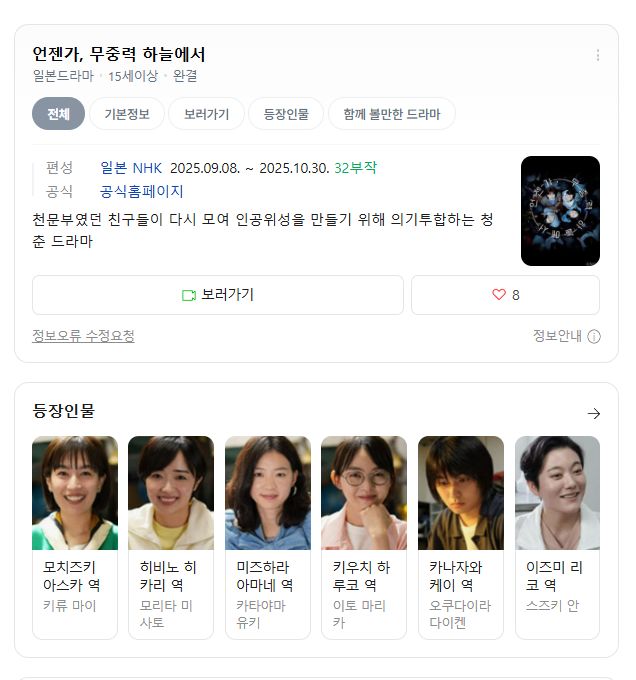Screen dimensions: 636x680
Task: Open the 카나자와 케이 character card
Action: coord(461,537)
